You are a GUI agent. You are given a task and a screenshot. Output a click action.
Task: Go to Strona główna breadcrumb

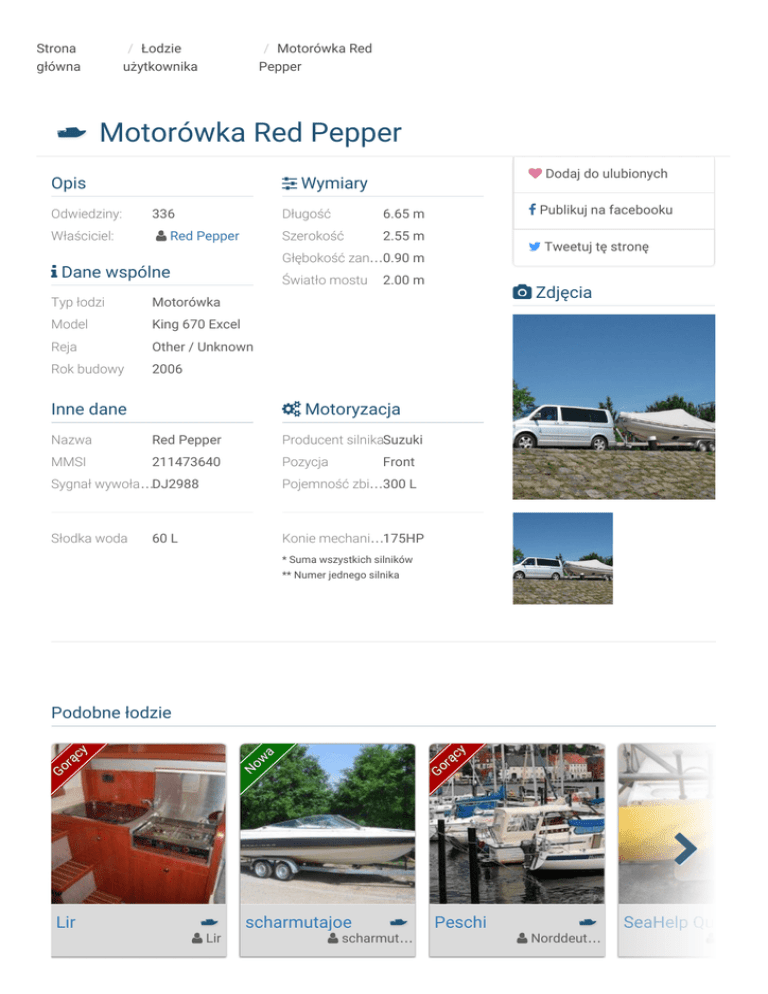click(57, 57)
